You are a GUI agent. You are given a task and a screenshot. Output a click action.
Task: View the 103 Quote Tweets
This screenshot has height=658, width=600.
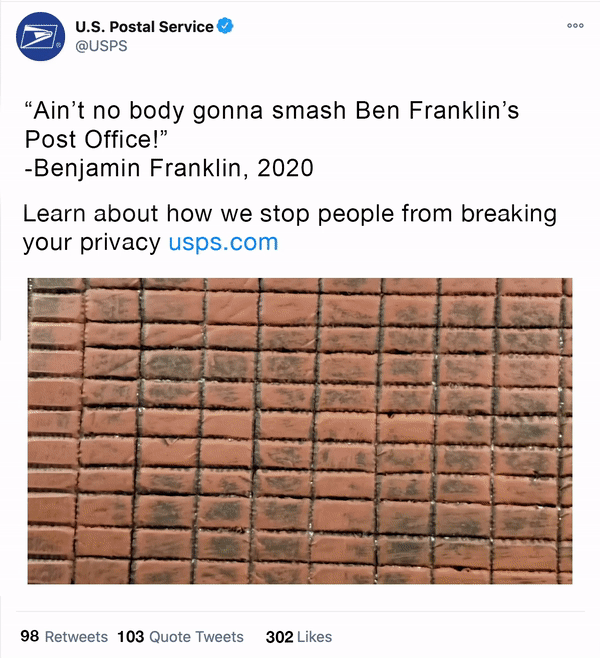180,636
